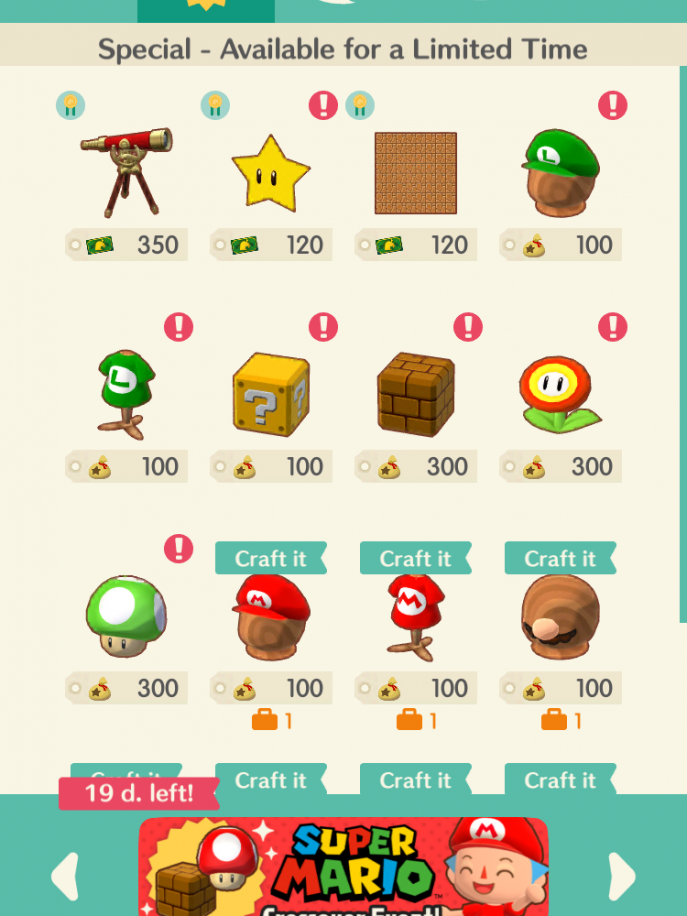The height and width of the screenshot is (916, 687).
Task: Go to previous event banner with left arrow
Action: pyautogui.click(x=64, y=876)
